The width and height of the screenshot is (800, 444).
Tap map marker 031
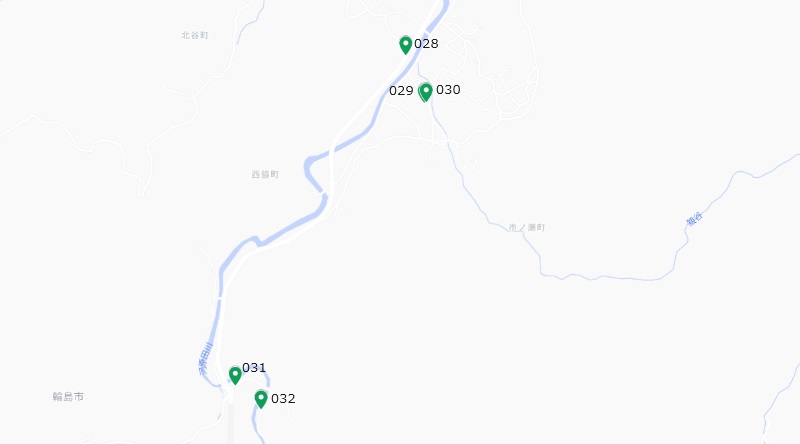pos(235,374)
